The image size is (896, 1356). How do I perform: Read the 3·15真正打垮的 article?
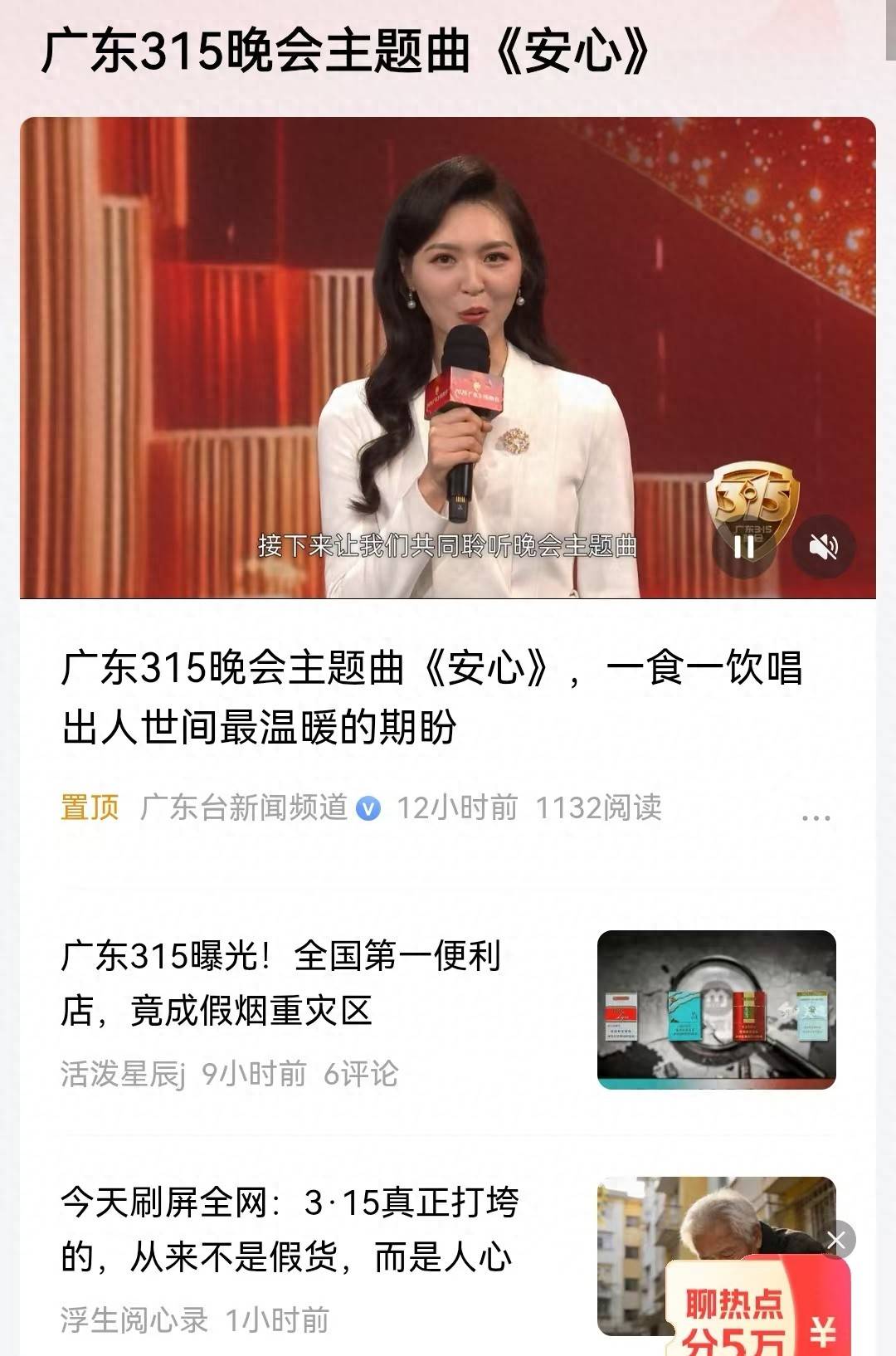click(289, 1230)
